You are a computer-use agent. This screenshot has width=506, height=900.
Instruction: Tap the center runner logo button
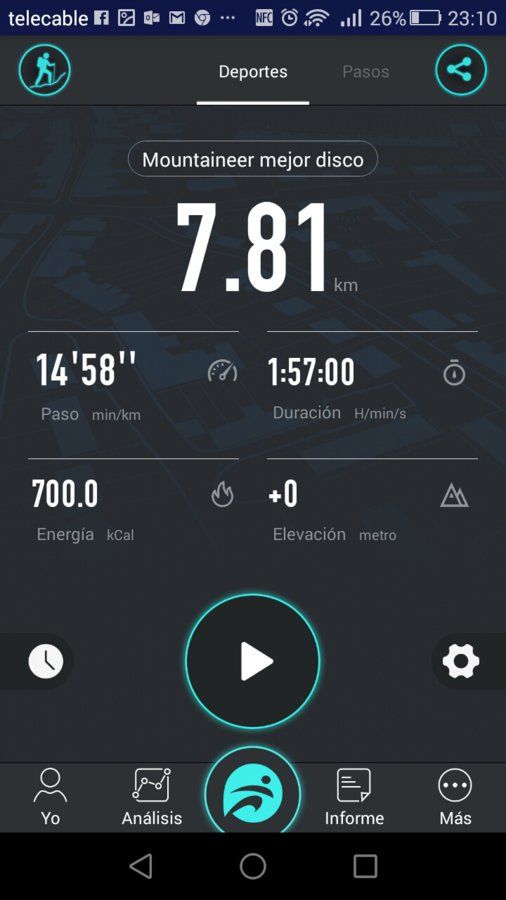[253, 794]
